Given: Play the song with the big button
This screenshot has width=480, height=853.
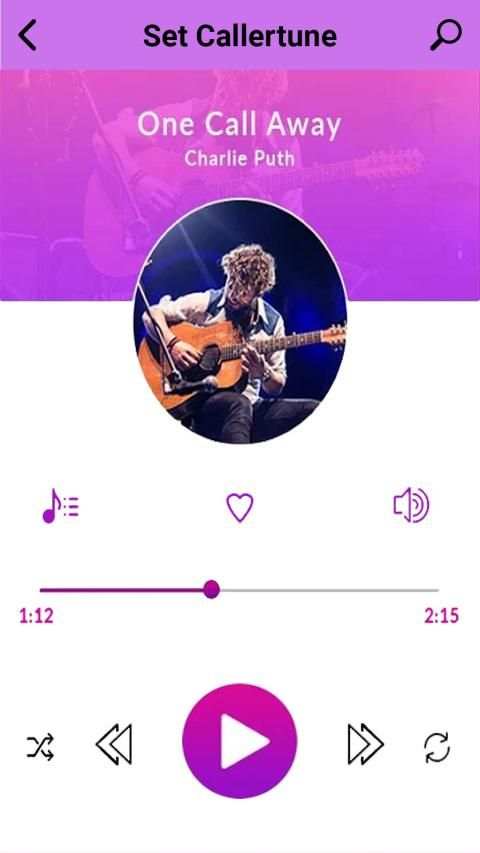Looking at the screenshot, I should click(240, 741).
